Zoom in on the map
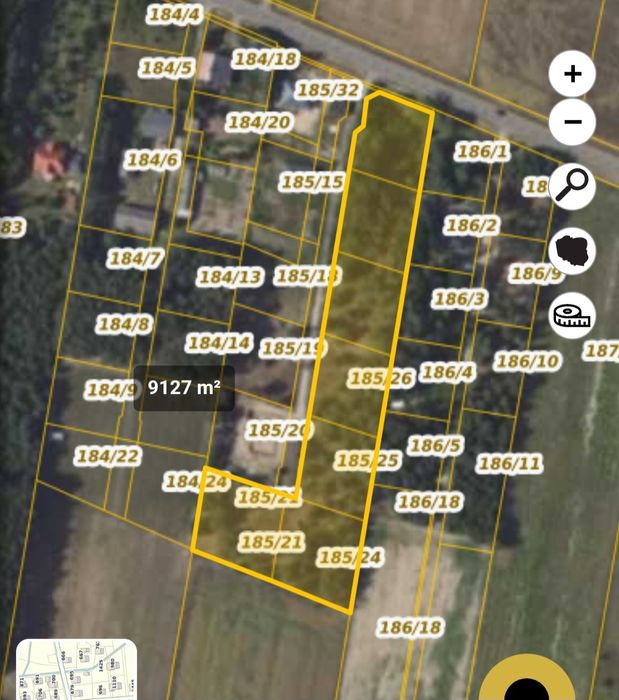619x700 pixels. tap(573, 74)
